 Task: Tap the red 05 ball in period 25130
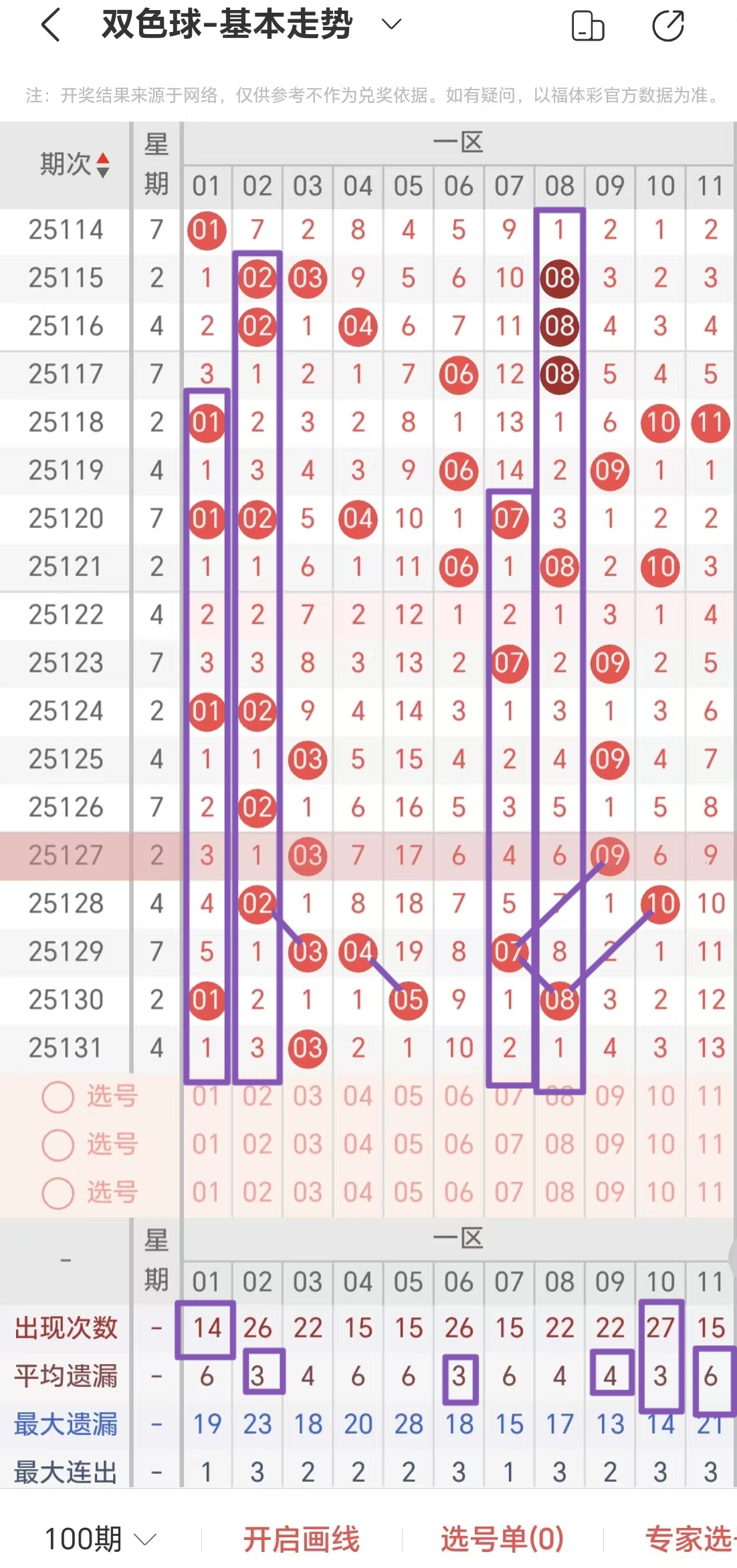coord(408,1001)
